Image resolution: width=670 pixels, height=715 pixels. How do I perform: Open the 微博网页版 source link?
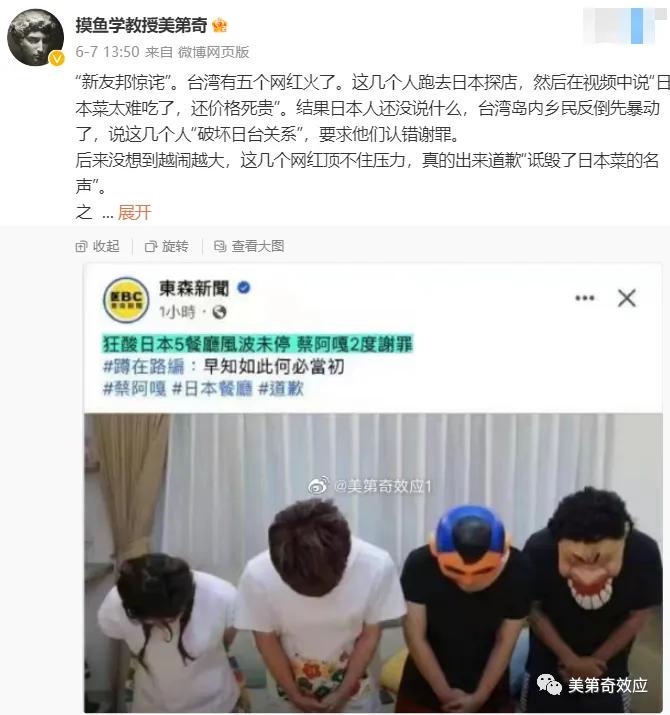[x=214, y=52]
